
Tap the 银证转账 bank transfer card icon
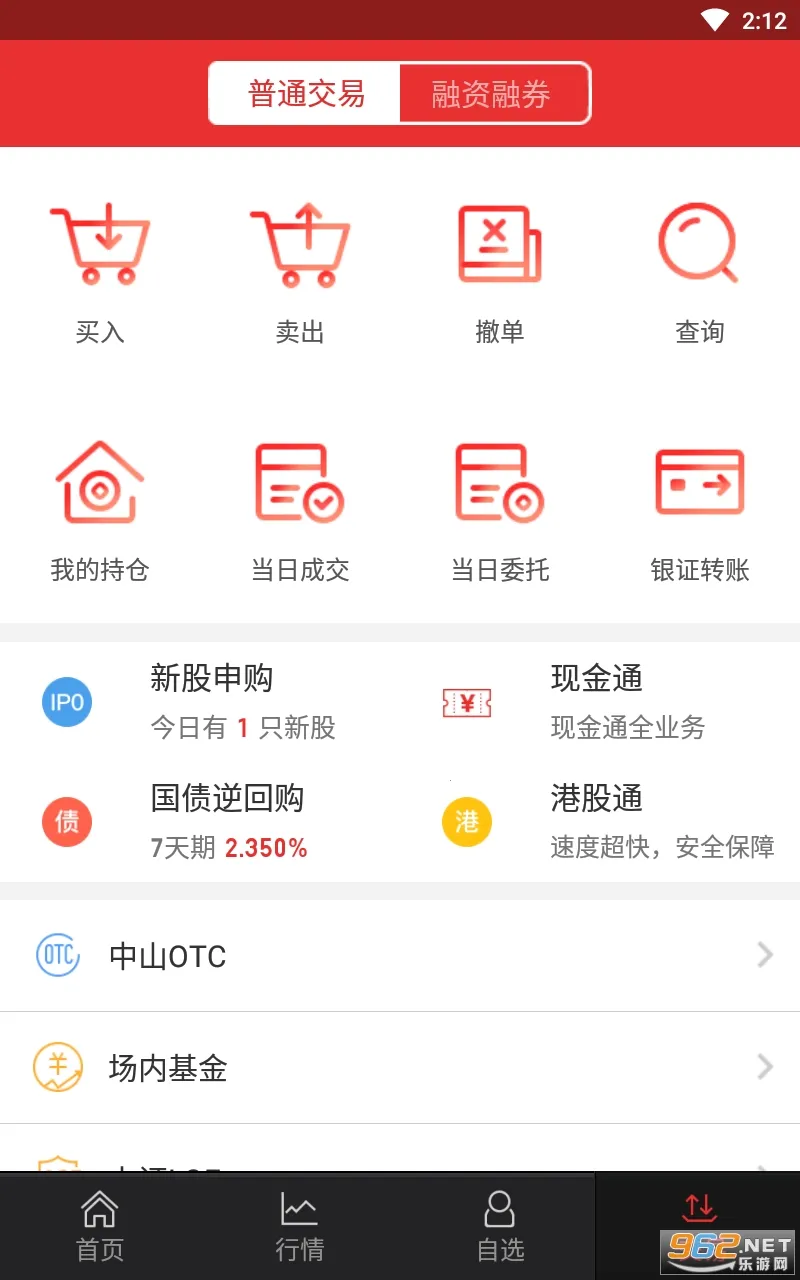(x=699, y=481)
